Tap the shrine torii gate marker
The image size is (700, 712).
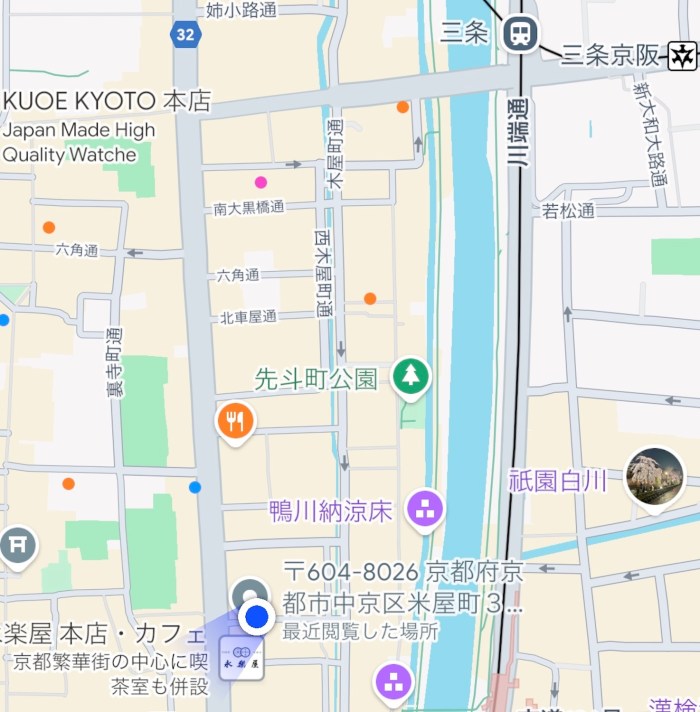tap(17, 546)
